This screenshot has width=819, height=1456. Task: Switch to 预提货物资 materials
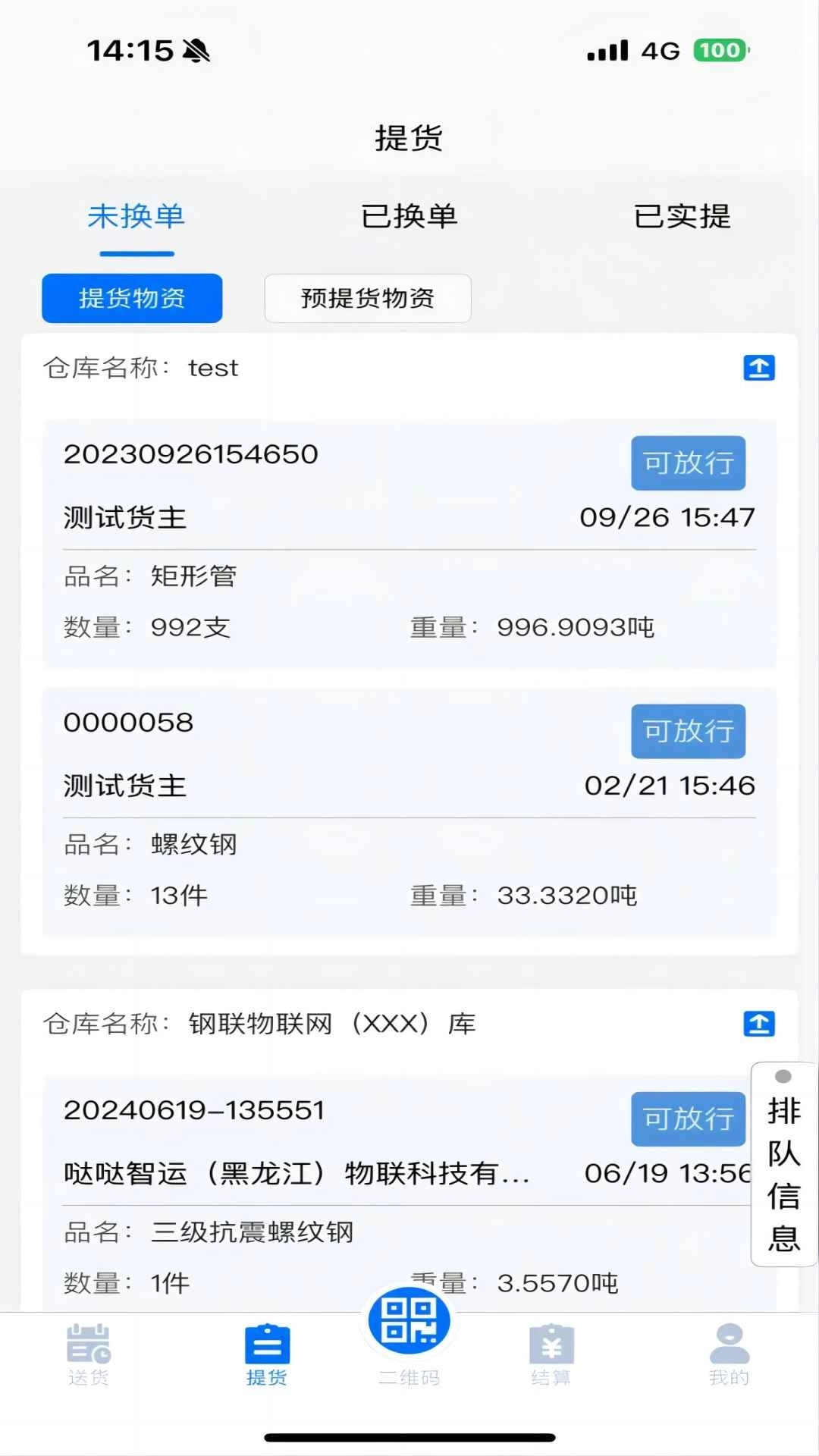367,299
